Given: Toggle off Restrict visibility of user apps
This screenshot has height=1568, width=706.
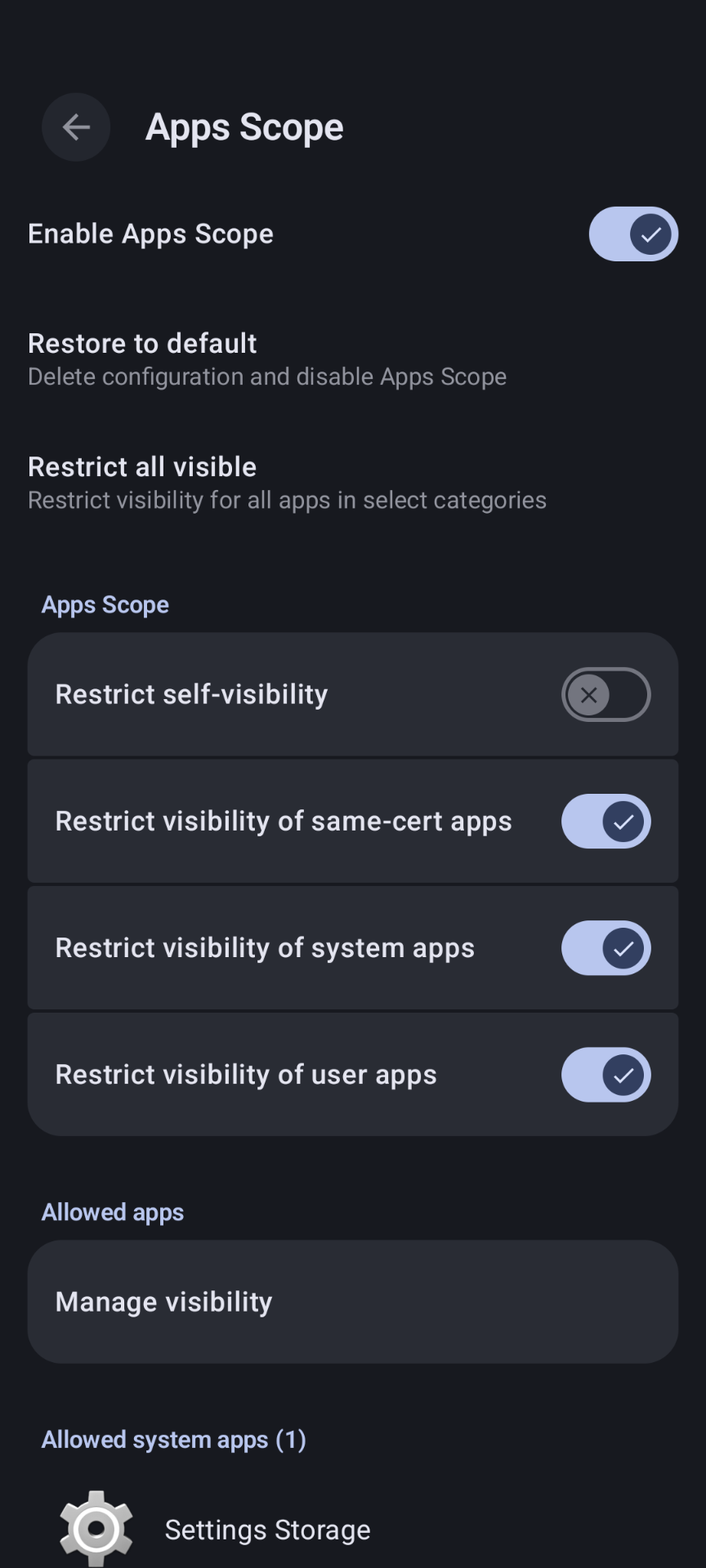Looking at the screenshot, I should point(605,1074).
